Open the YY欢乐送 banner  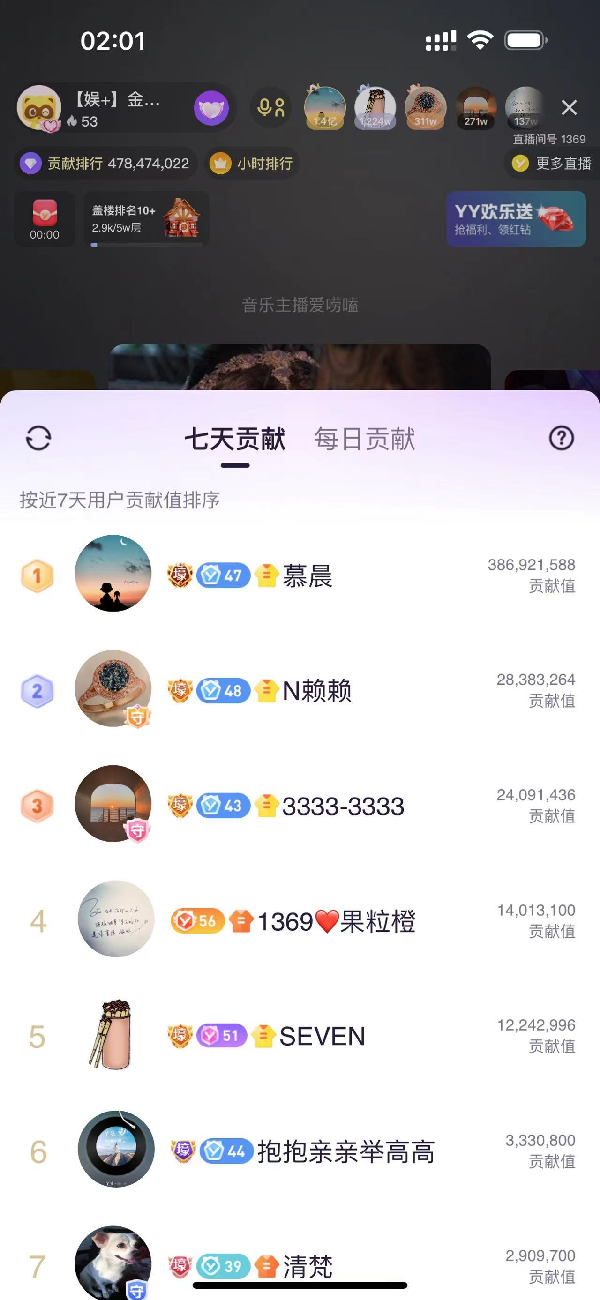tap(515, 219)
